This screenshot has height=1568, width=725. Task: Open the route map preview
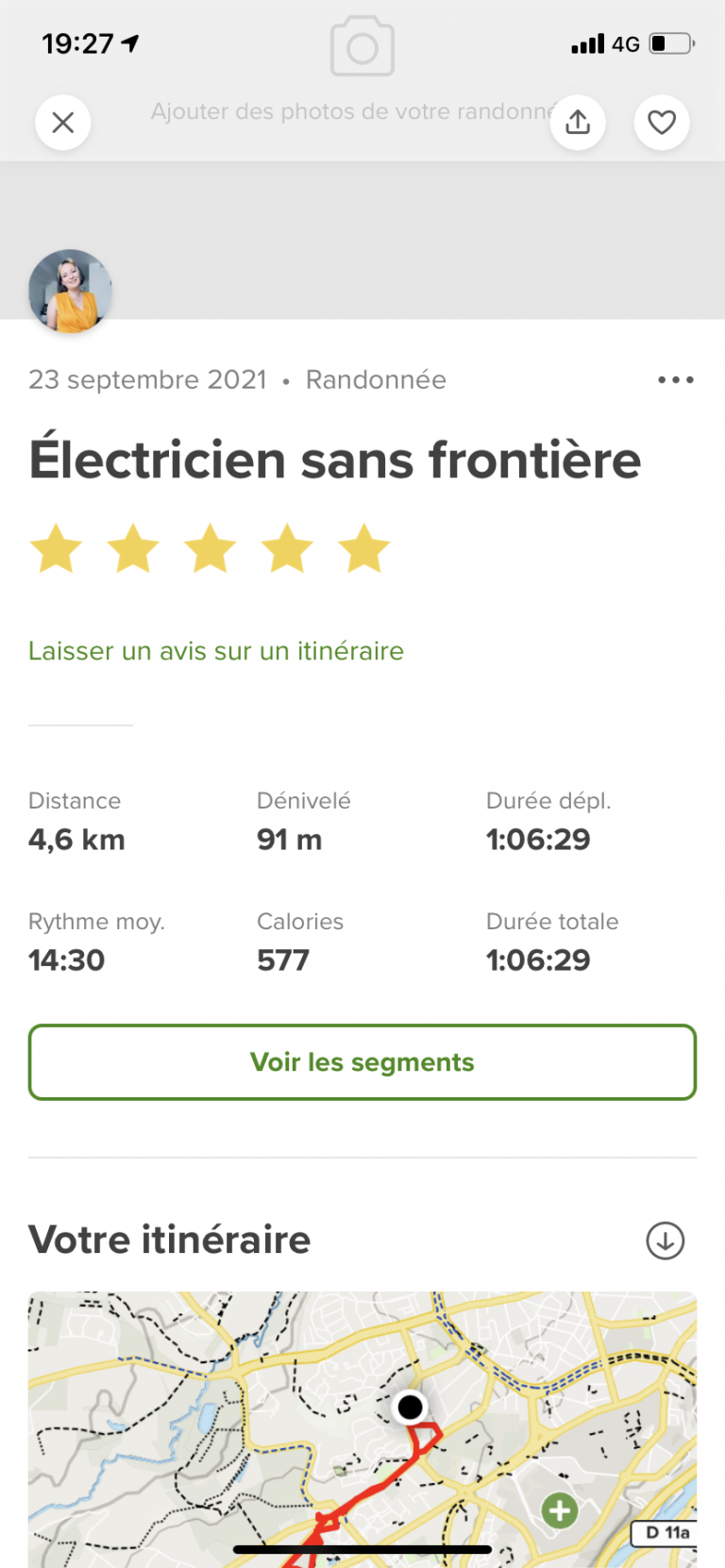pos(362,1429)
